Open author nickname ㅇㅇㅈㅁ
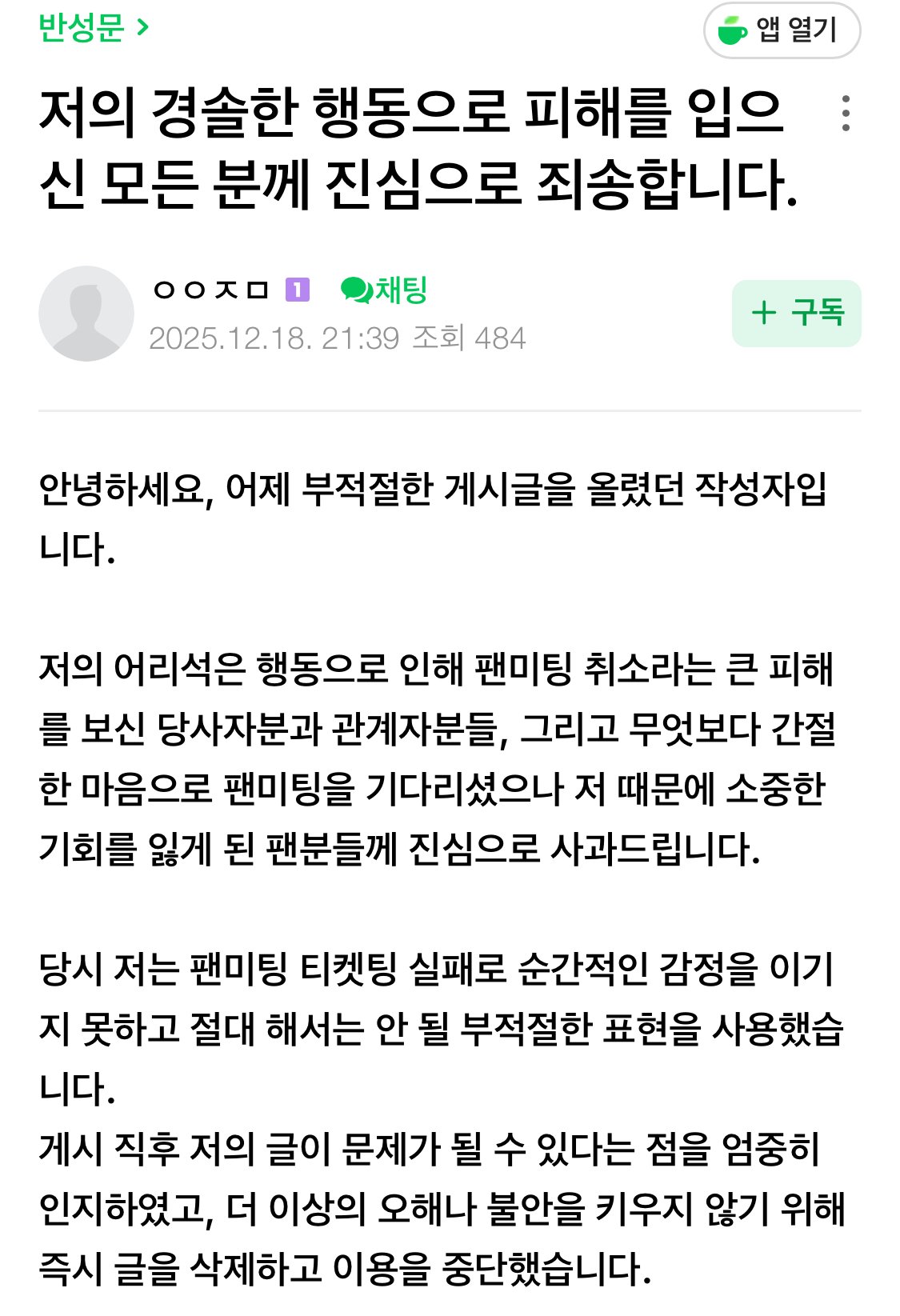This screenshot has height=1316, width=900. pyautogui.click(x=211, y=290)
